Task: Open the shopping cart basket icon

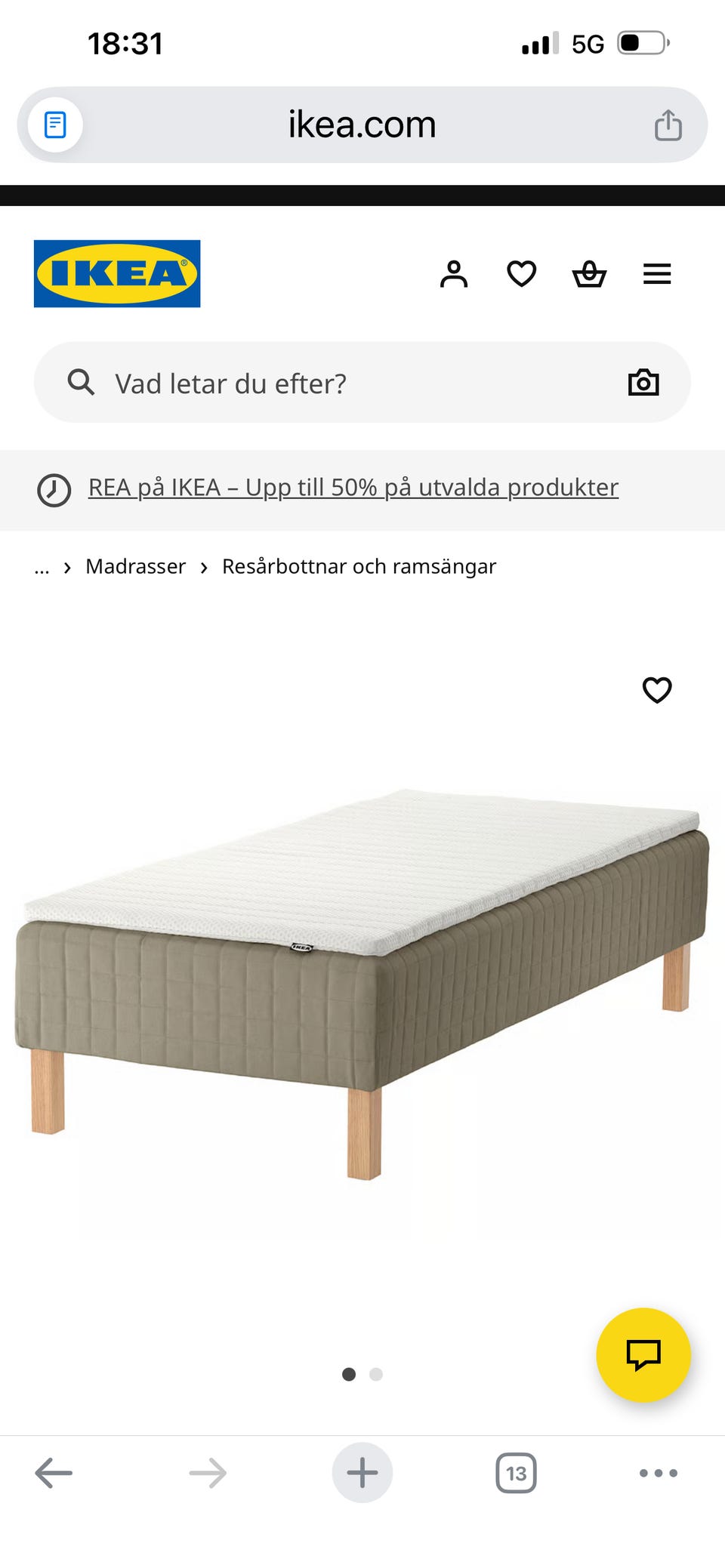Action: click(x=590, y=274)
